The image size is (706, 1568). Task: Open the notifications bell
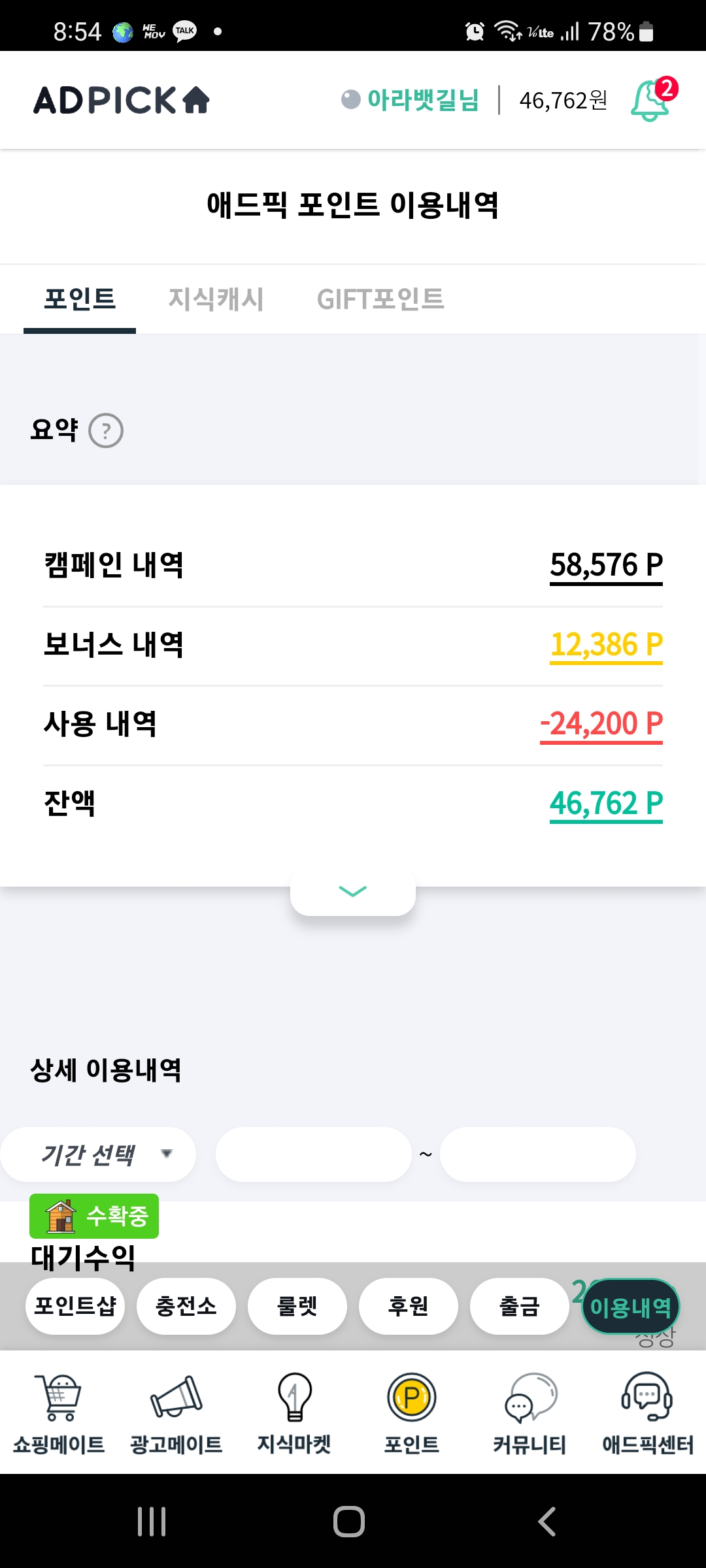point(651,100)
